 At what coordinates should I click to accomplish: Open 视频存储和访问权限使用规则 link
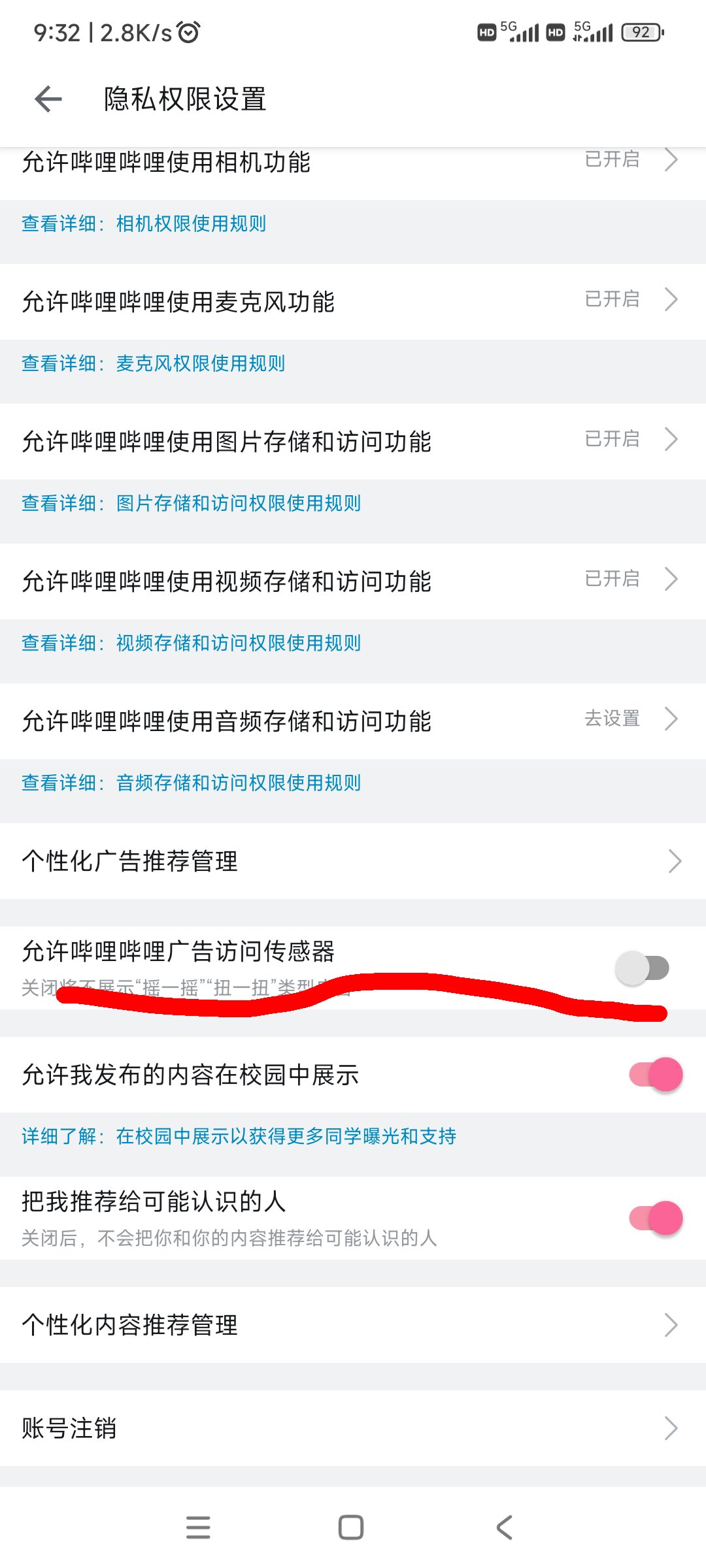pos(239,643)
